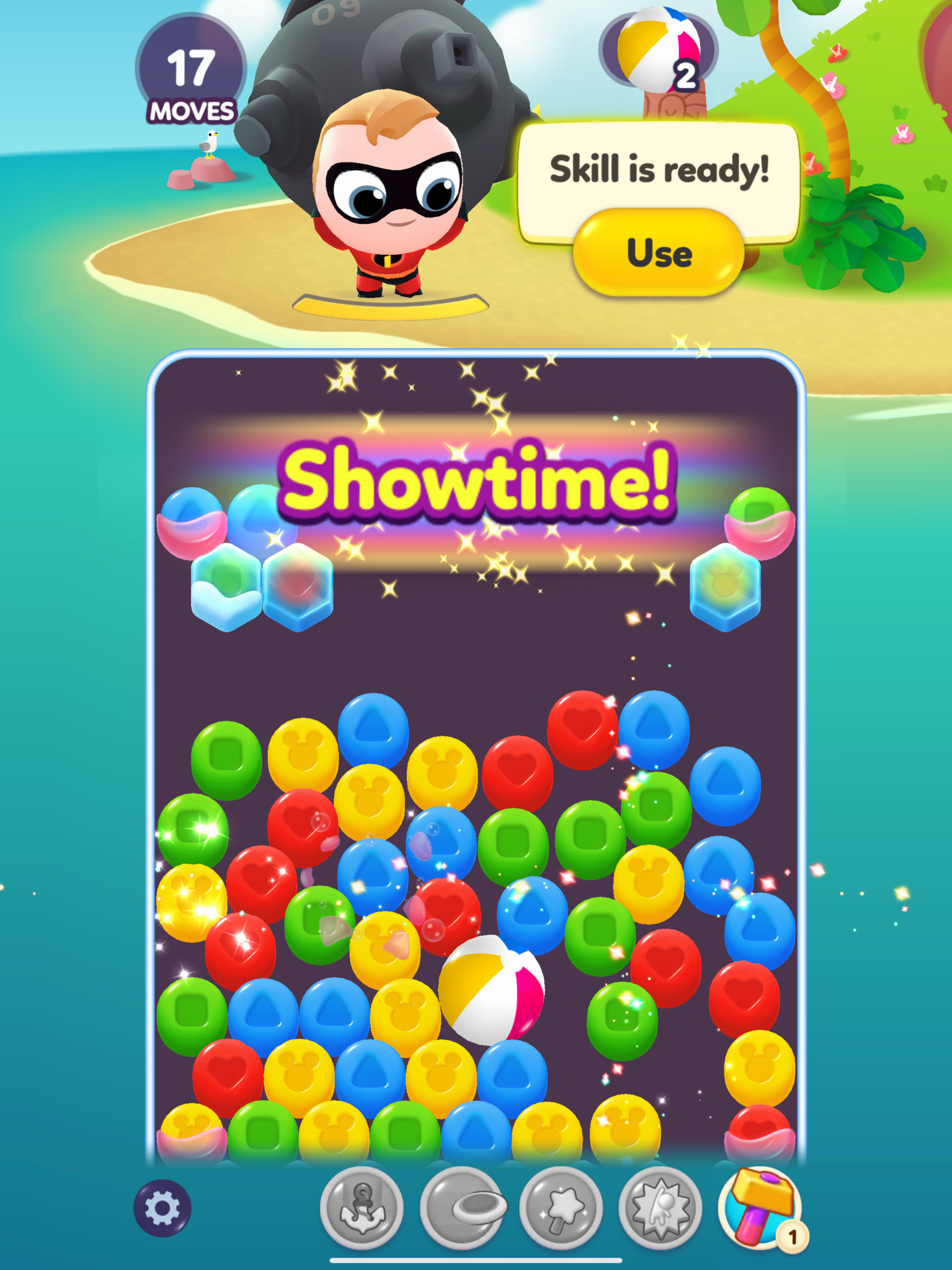Select the star wand booster
Screen dimensions: 952x1270
pos(561,1207)
